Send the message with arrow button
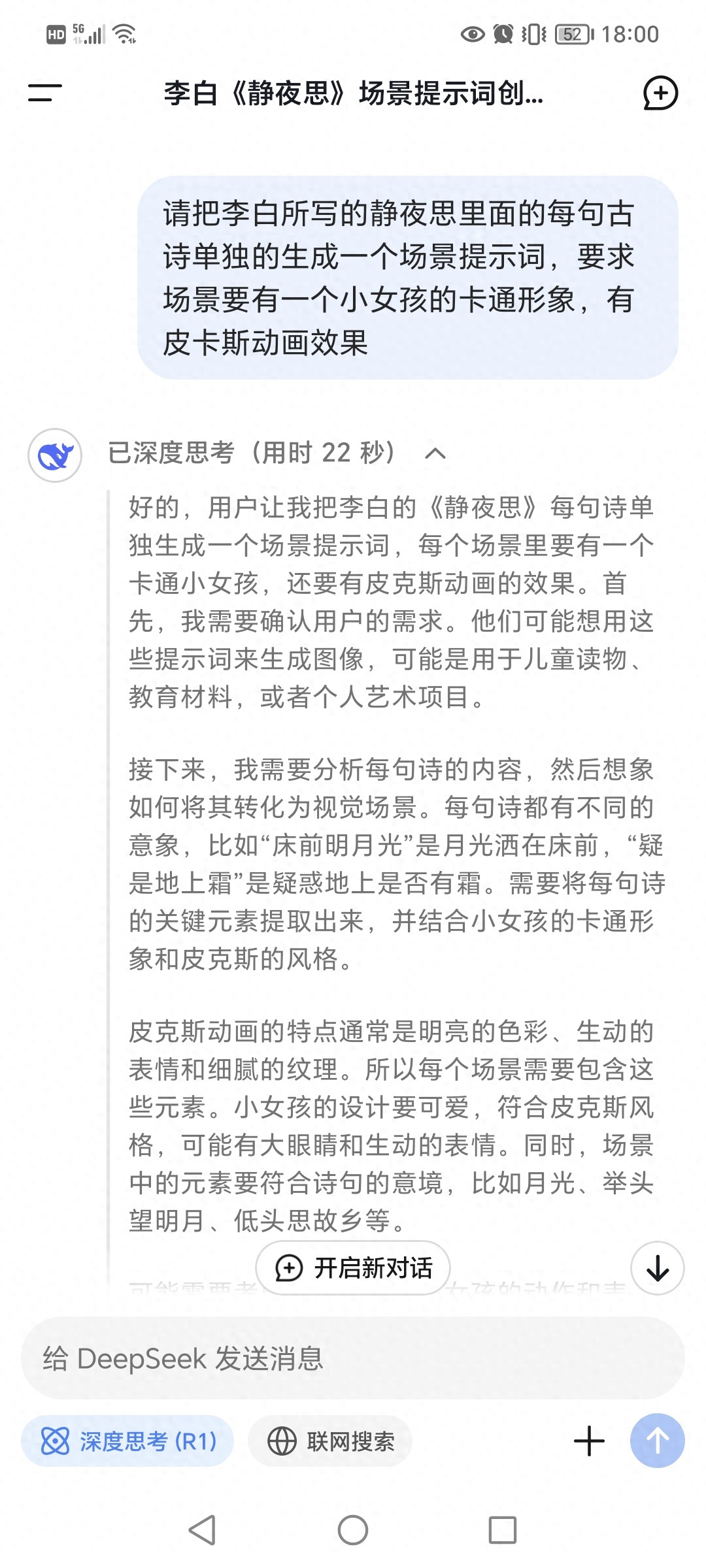 pyautogui.click(x=657, y=1441)
